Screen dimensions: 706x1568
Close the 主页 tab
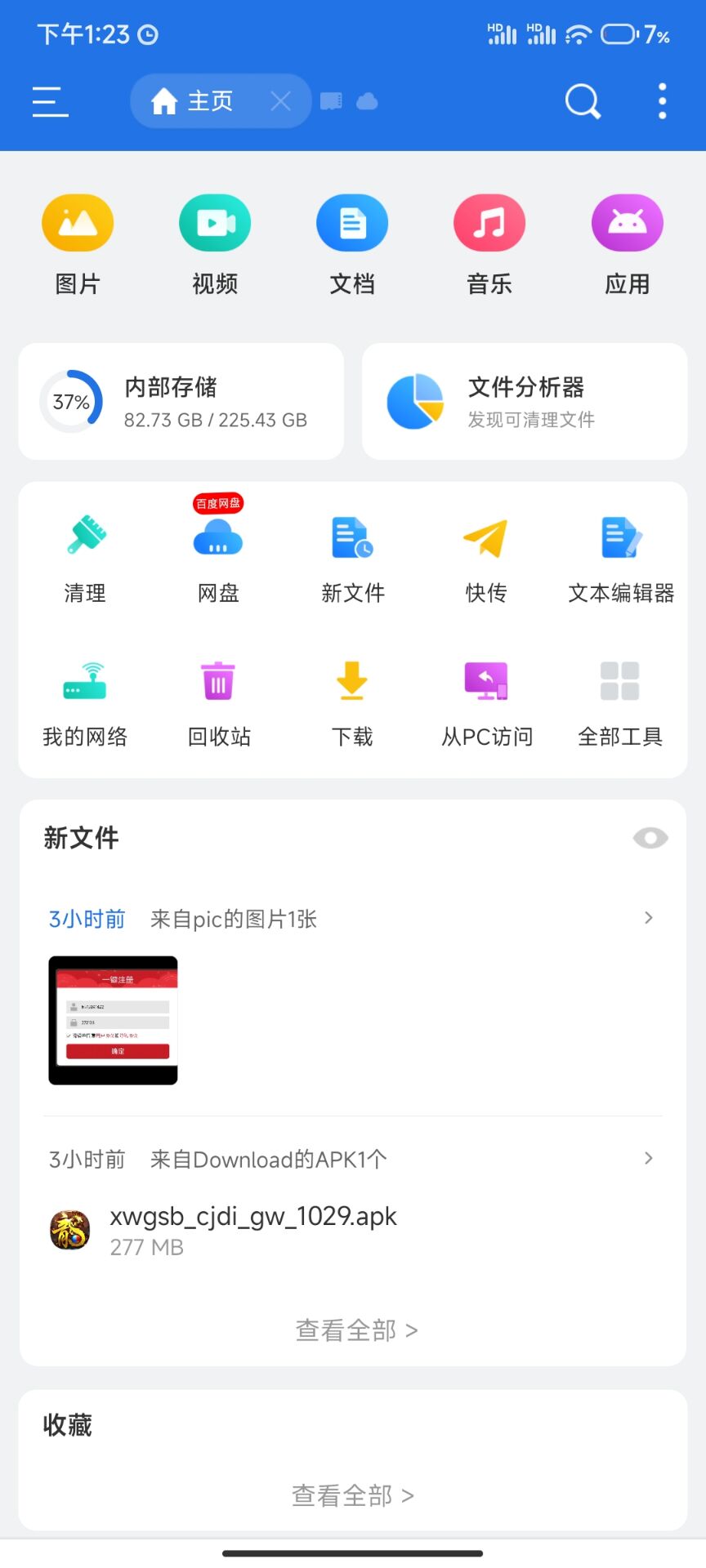point(280,101)
